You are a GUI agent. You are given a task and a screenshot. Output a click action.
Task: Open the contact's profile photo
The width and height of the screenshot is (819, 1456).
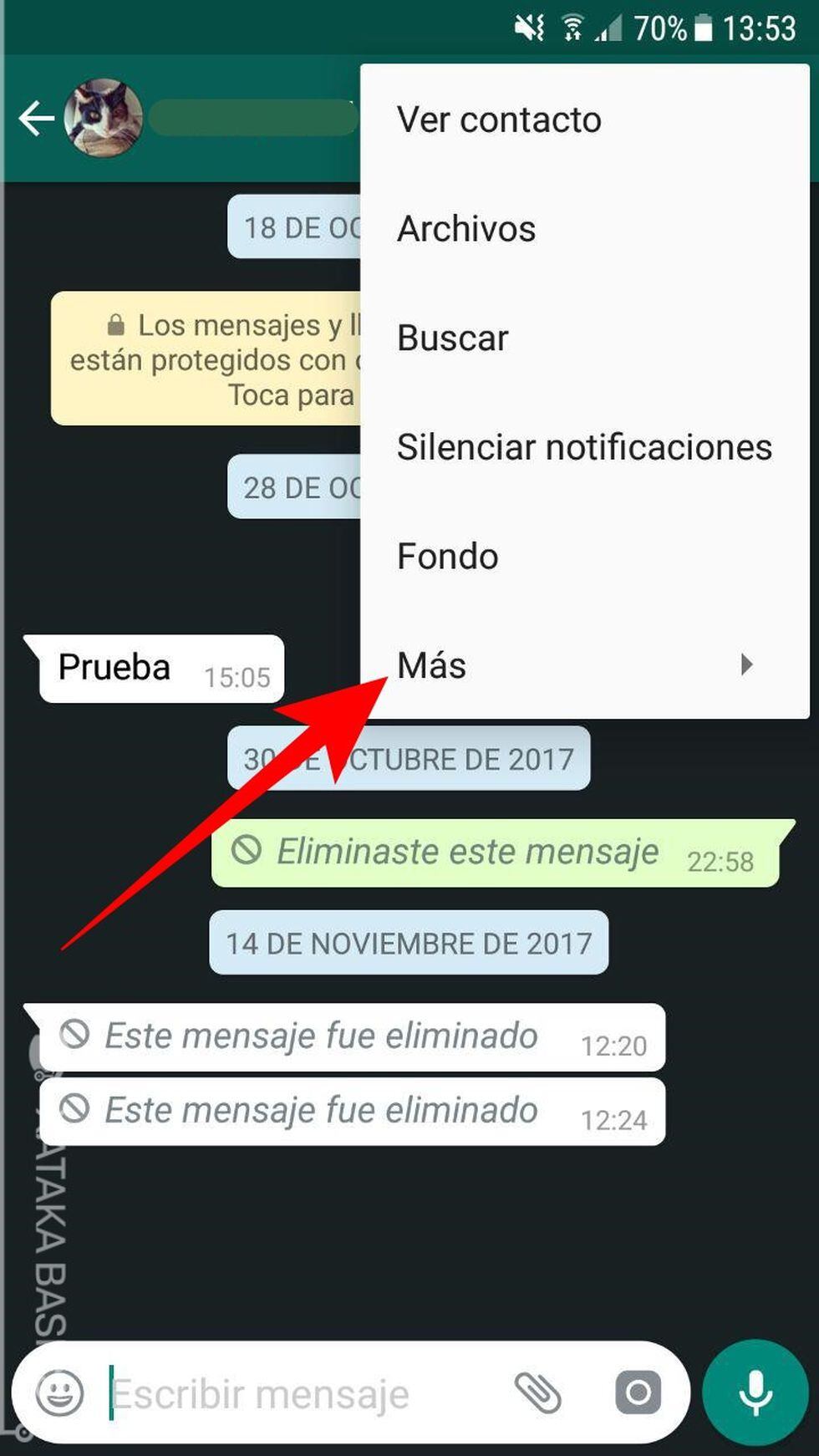(x=103, y=118)
